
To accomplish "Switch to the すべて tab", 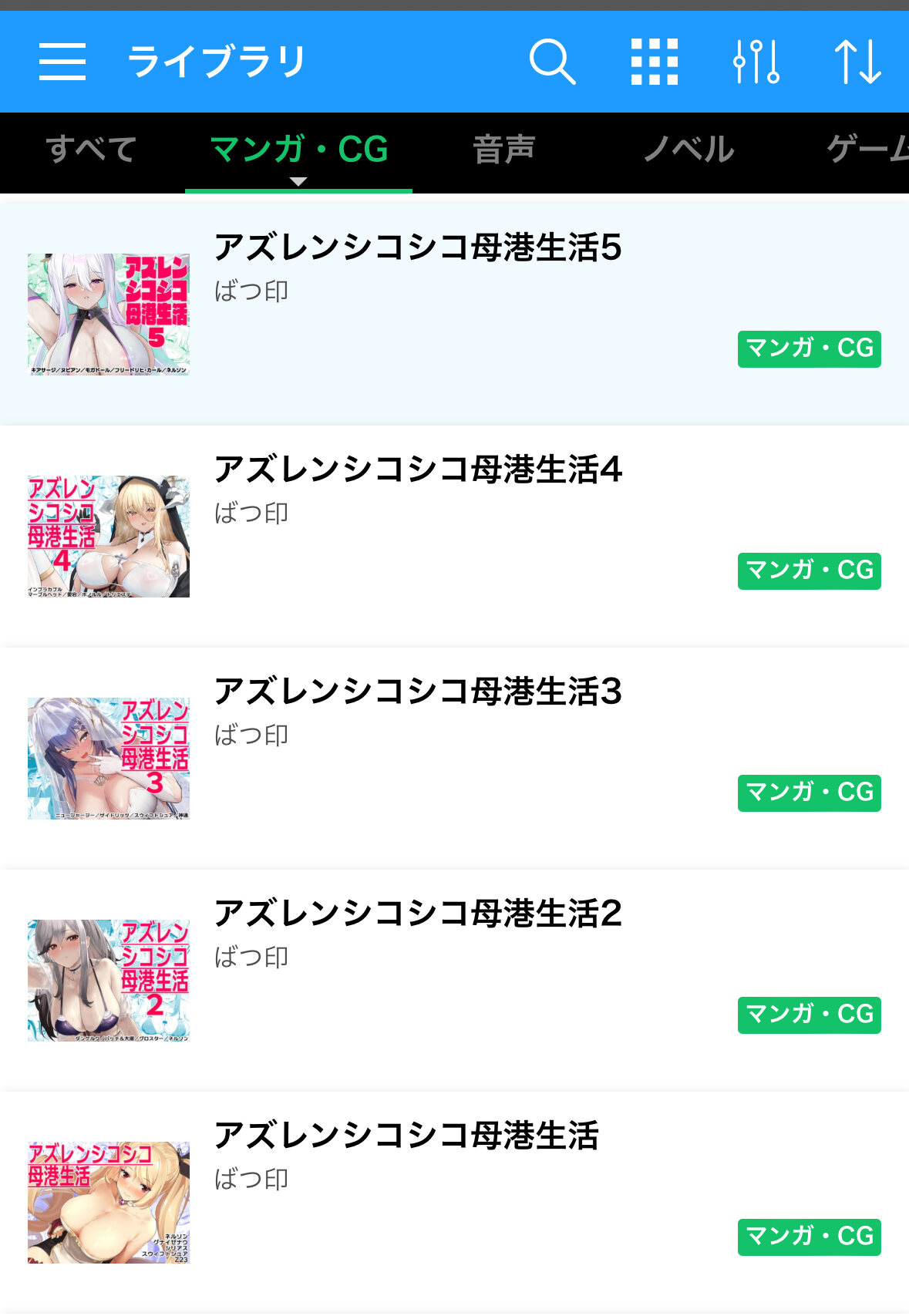I will [x=91, y=150].
